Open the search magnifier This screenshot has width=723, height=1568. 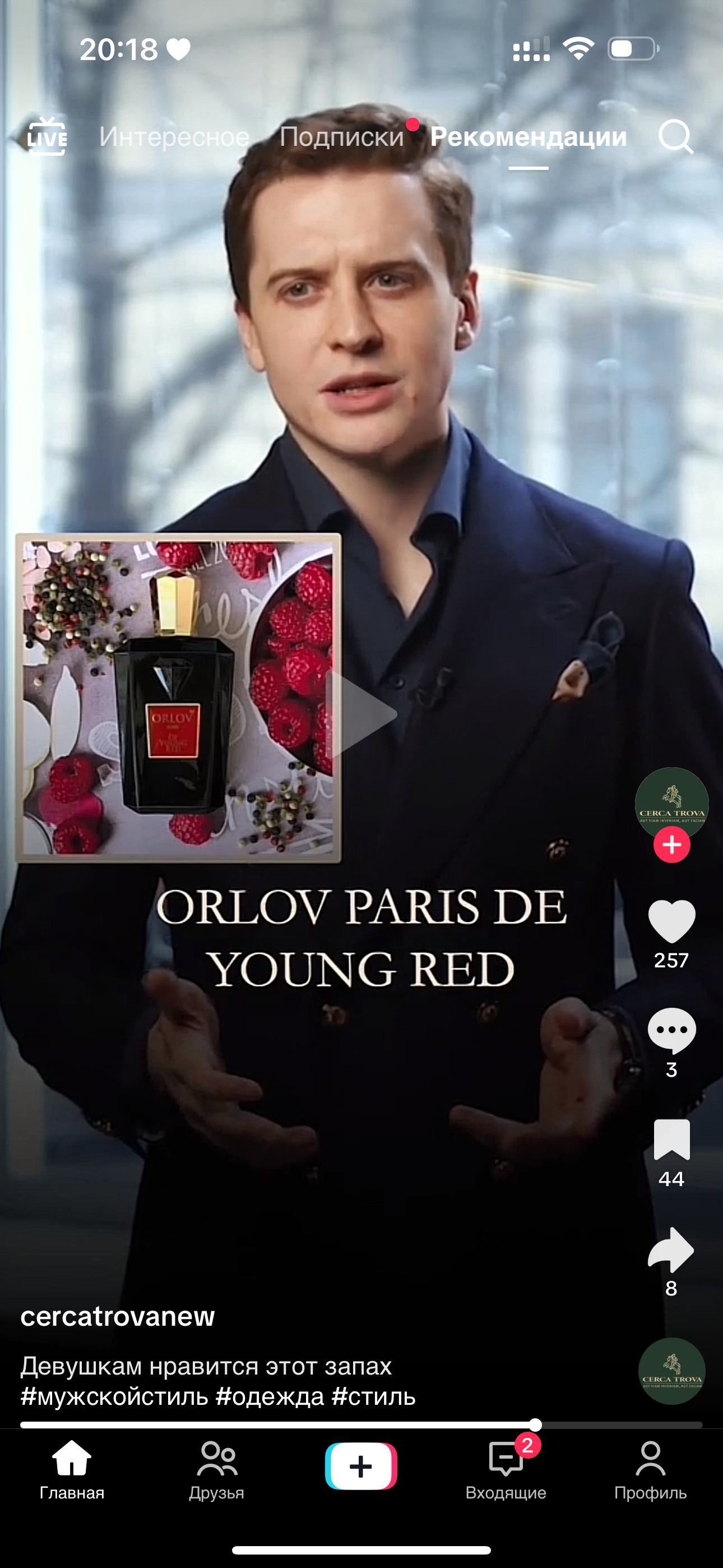point(675,136)
